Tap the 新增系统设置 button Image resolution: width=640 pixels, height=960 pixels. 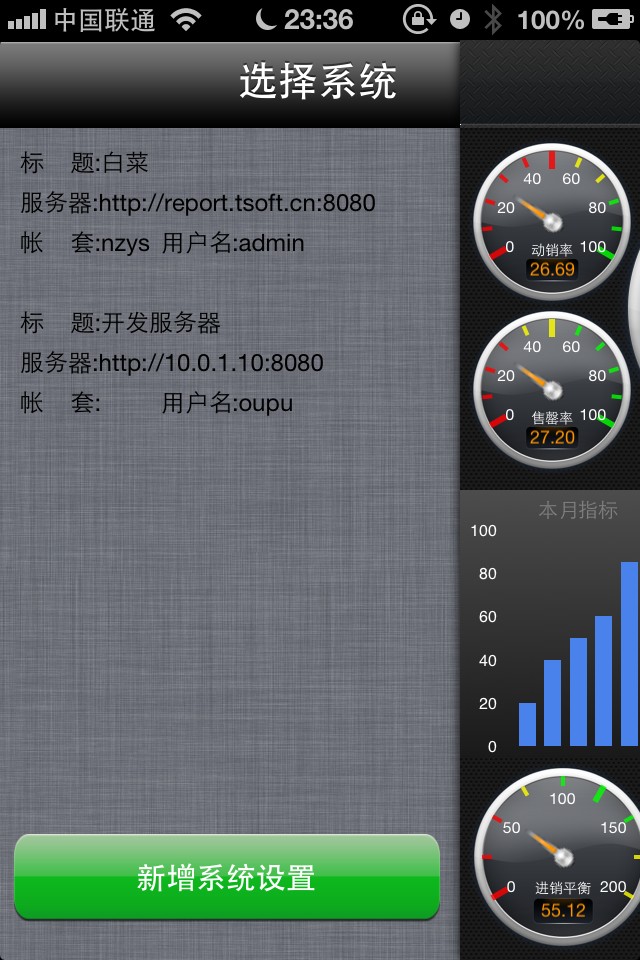[227, 877]
